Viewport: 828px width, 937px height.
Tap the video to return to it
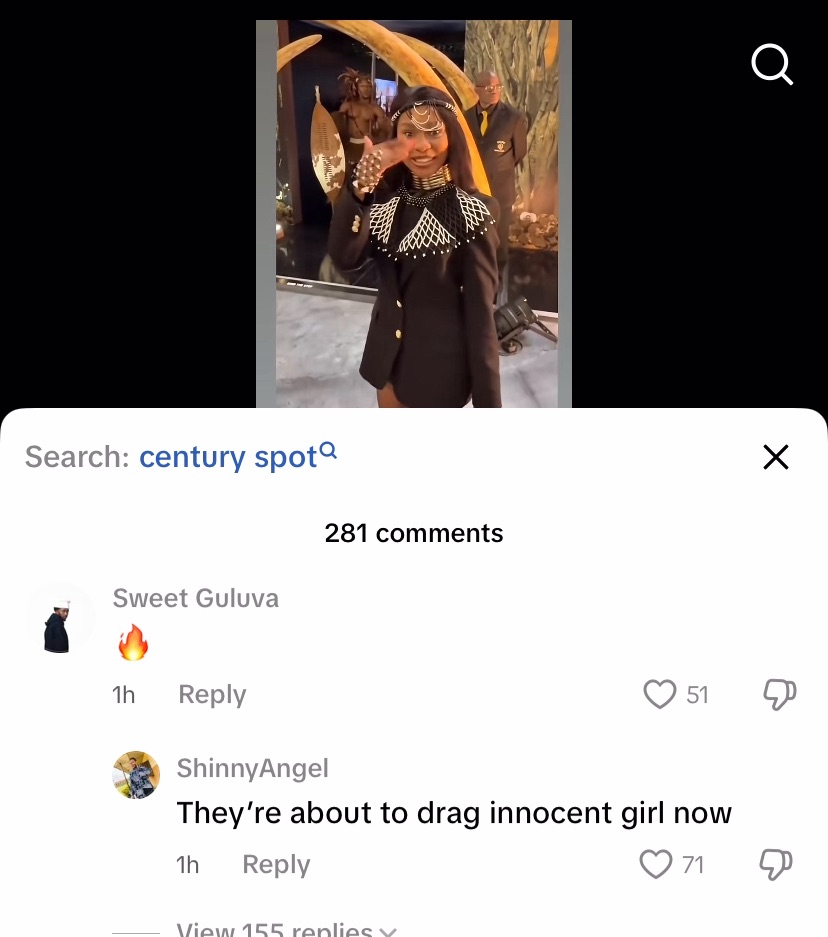pos(413,215)
